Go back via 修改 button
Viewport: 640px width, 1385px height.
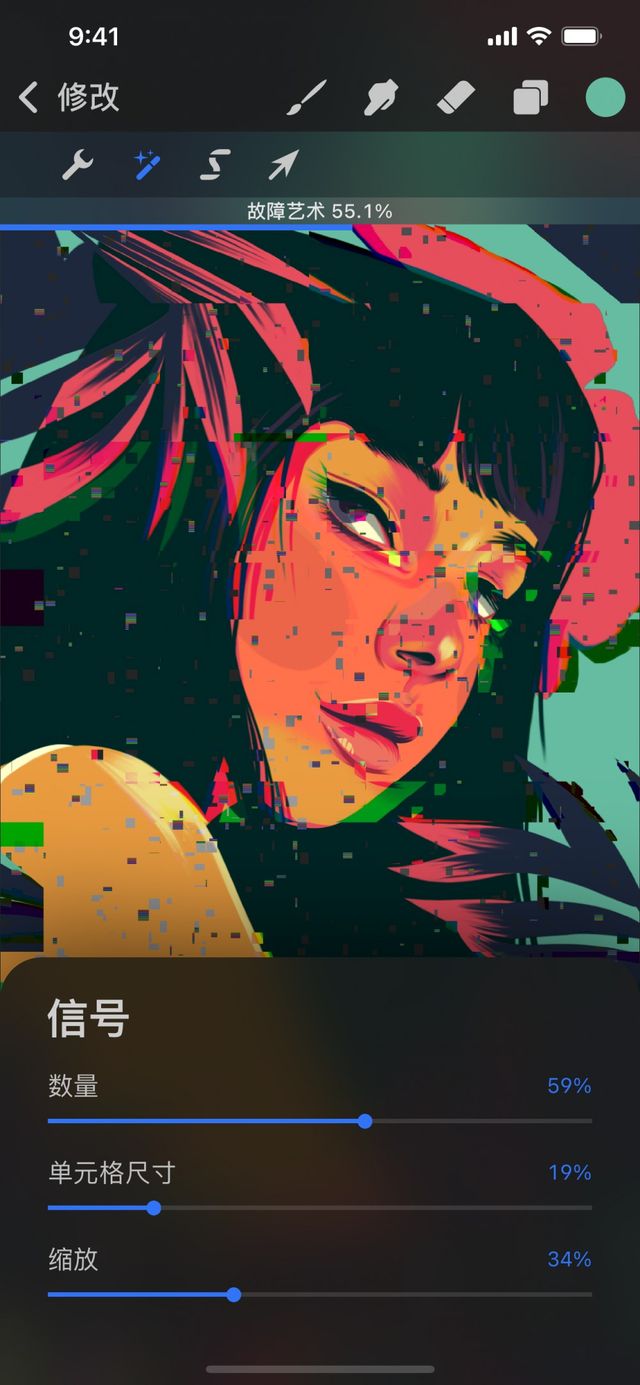(x=70, y=97)
